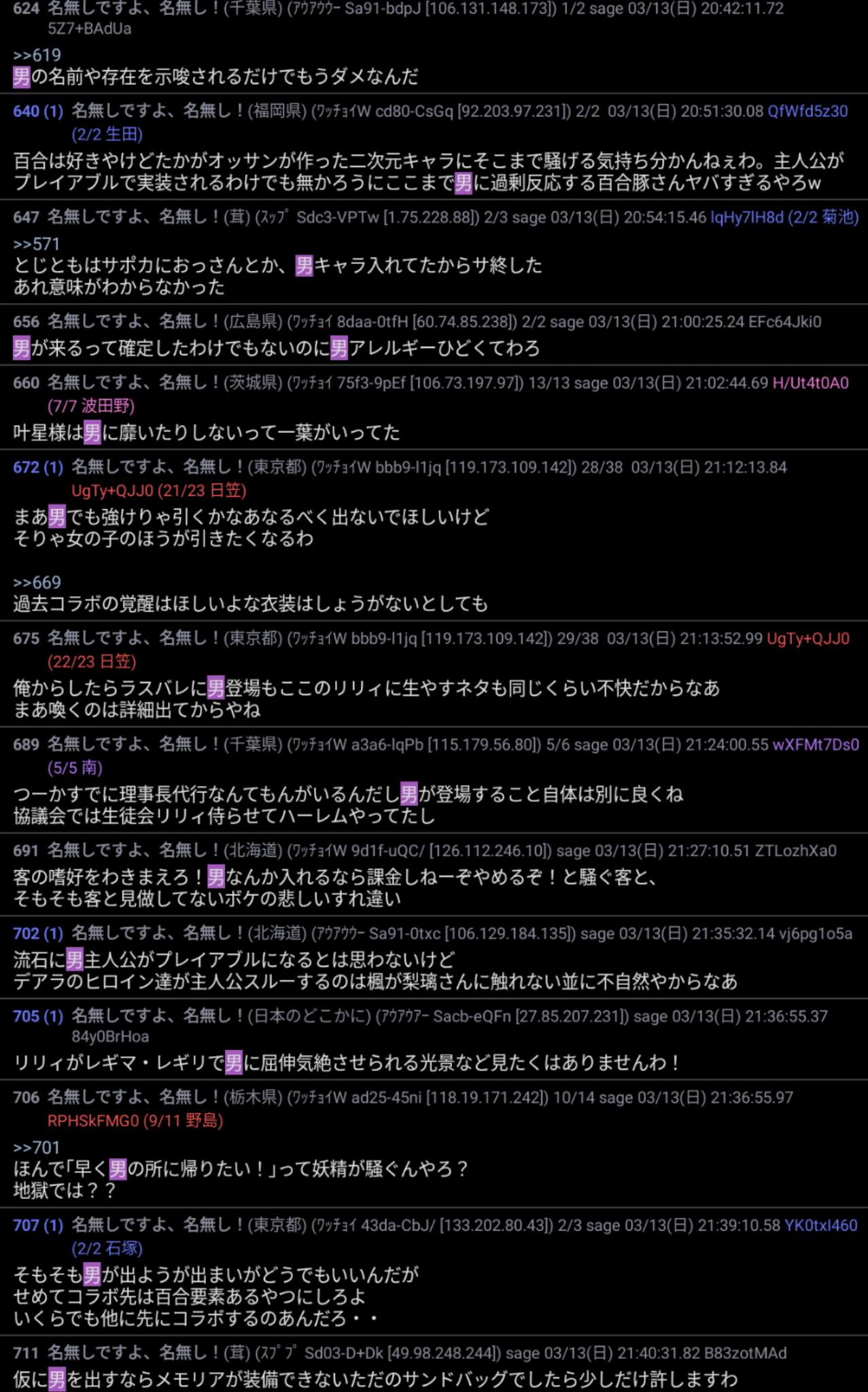Tap ID RPHSkFMG0 in post 706
The height and width of the screenshot is (1392, 868).
click(93, 1121)
